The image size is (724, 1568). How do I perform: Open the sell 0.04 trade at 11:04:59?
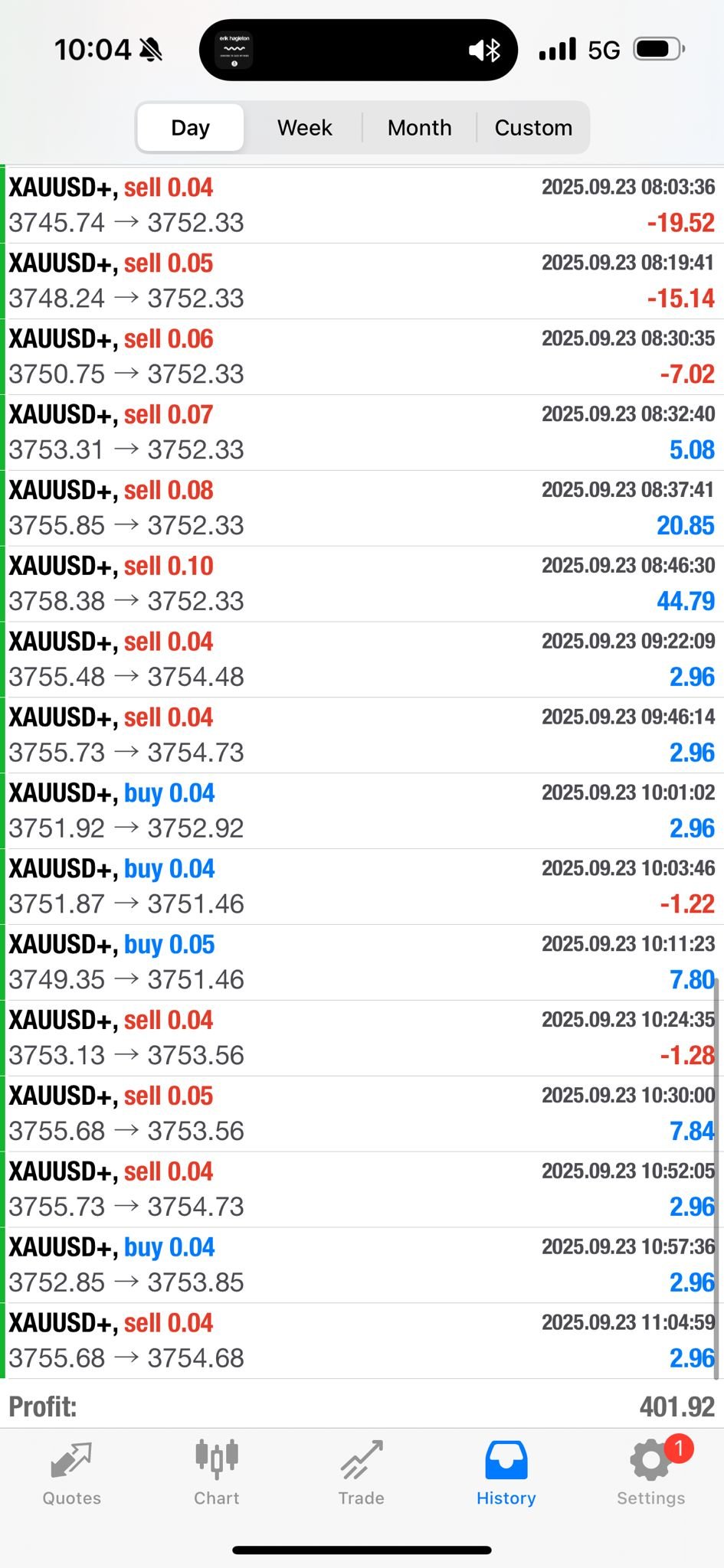362,1341
